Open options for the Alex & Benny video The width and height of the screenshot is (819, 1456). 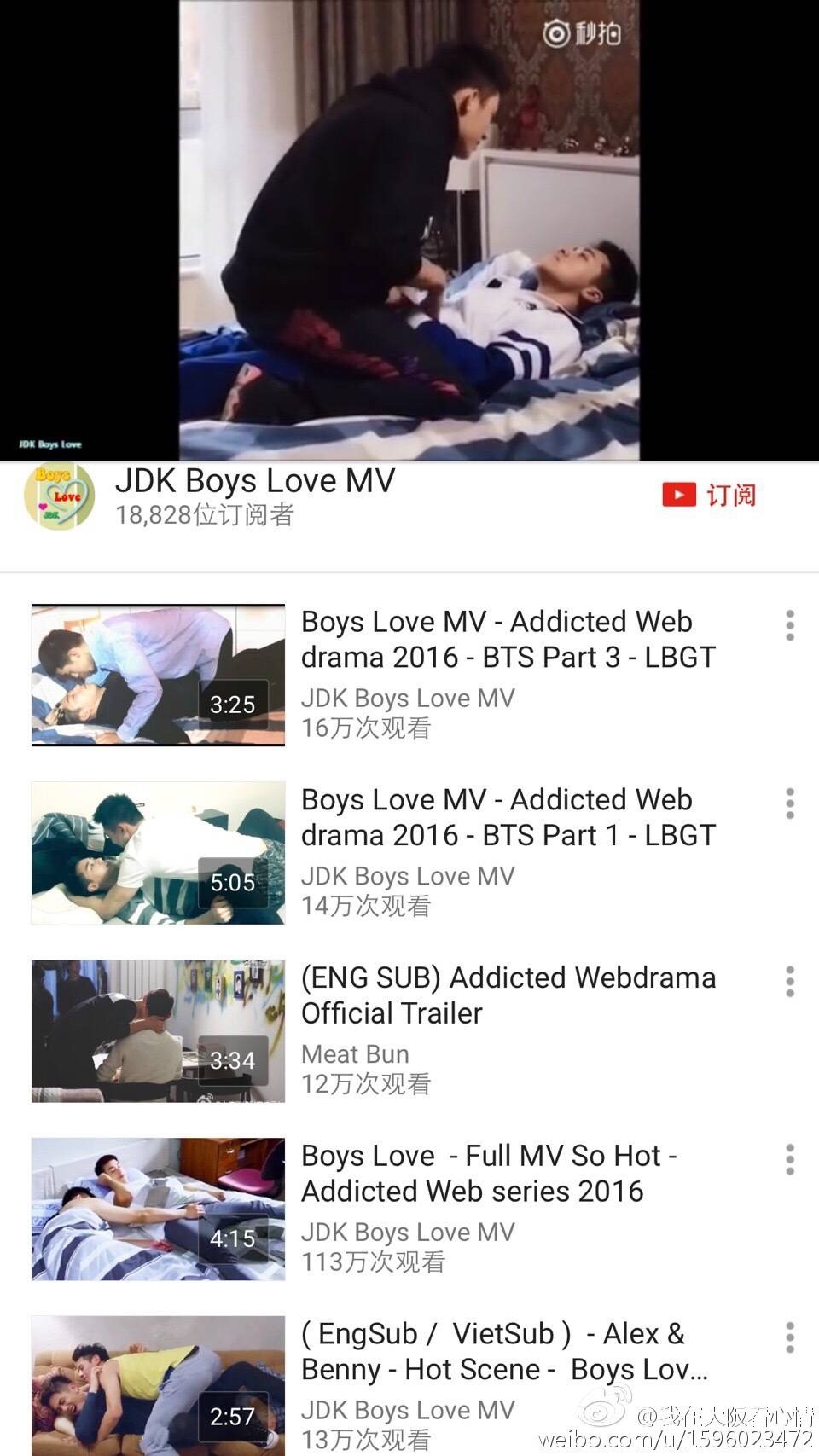tap(790, 1337)
